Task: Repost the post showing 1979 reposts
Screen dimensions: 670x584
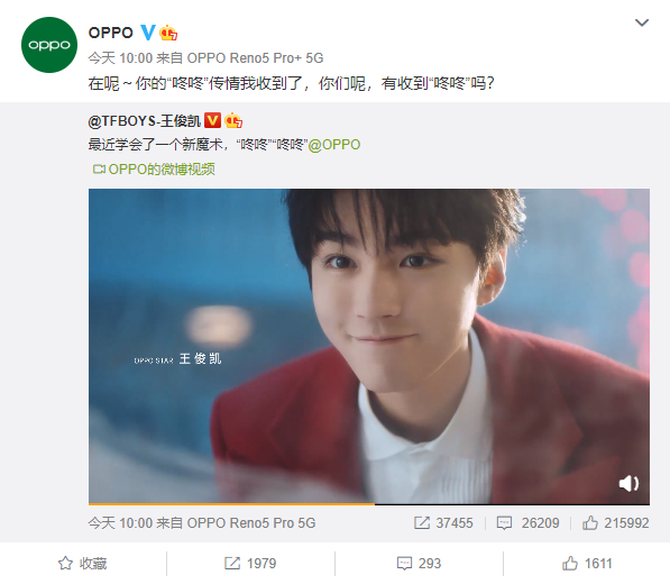Action: [250, 563]
